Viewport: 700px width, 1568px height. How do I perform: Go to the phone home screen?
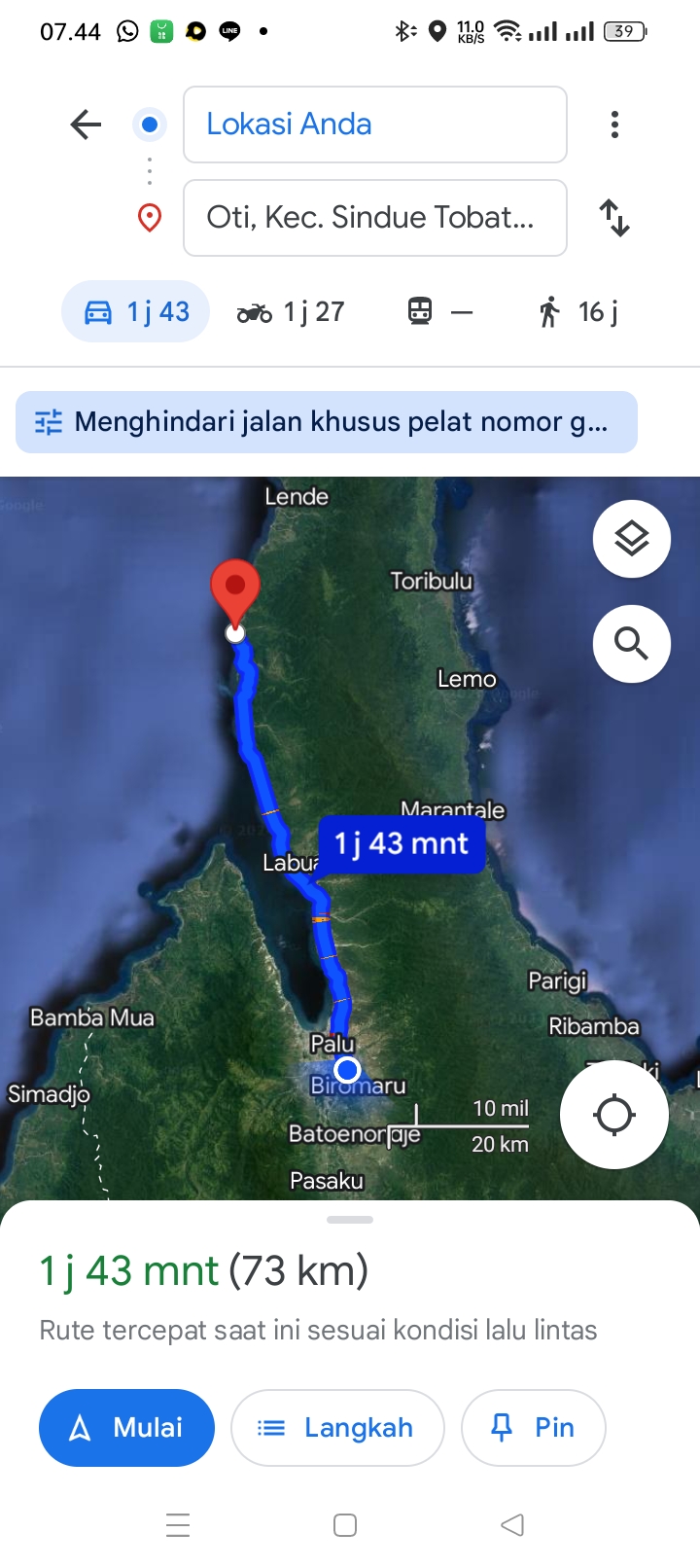(x=345, y=1525)
